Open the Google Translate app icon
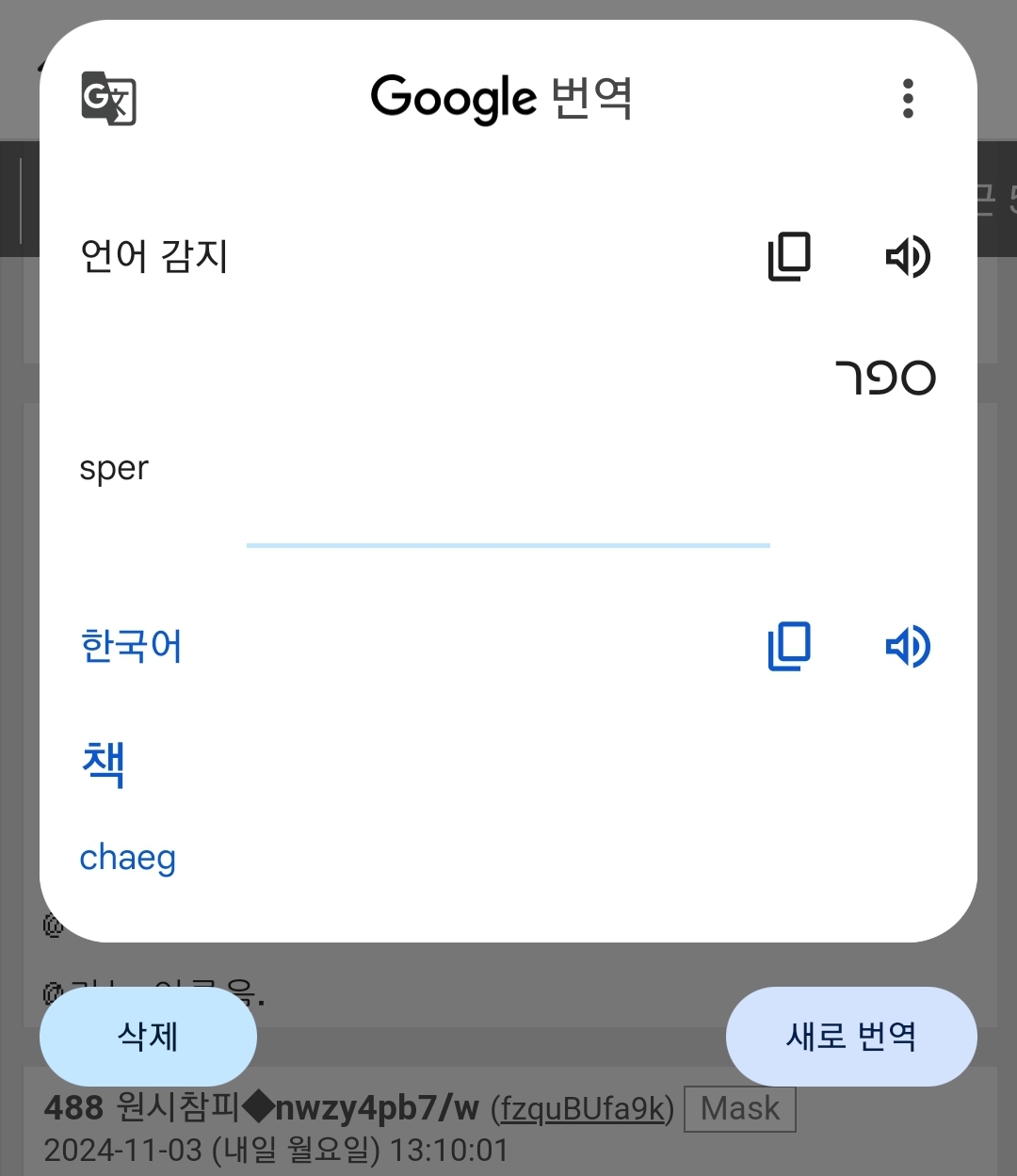The image size is (1017, 1176). (109, 98)
